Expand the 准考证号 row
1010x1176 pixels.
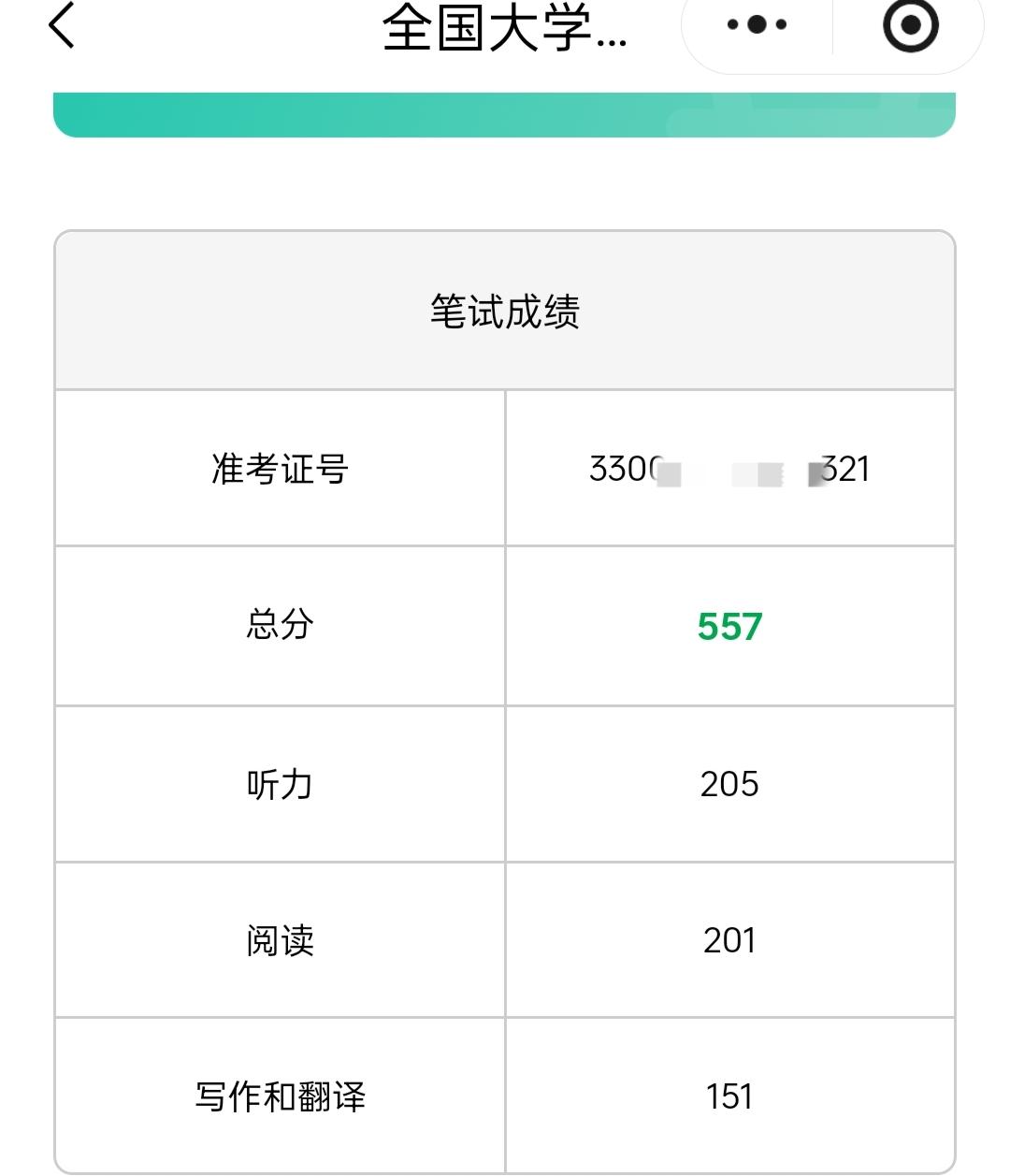(x=281, y=468)
